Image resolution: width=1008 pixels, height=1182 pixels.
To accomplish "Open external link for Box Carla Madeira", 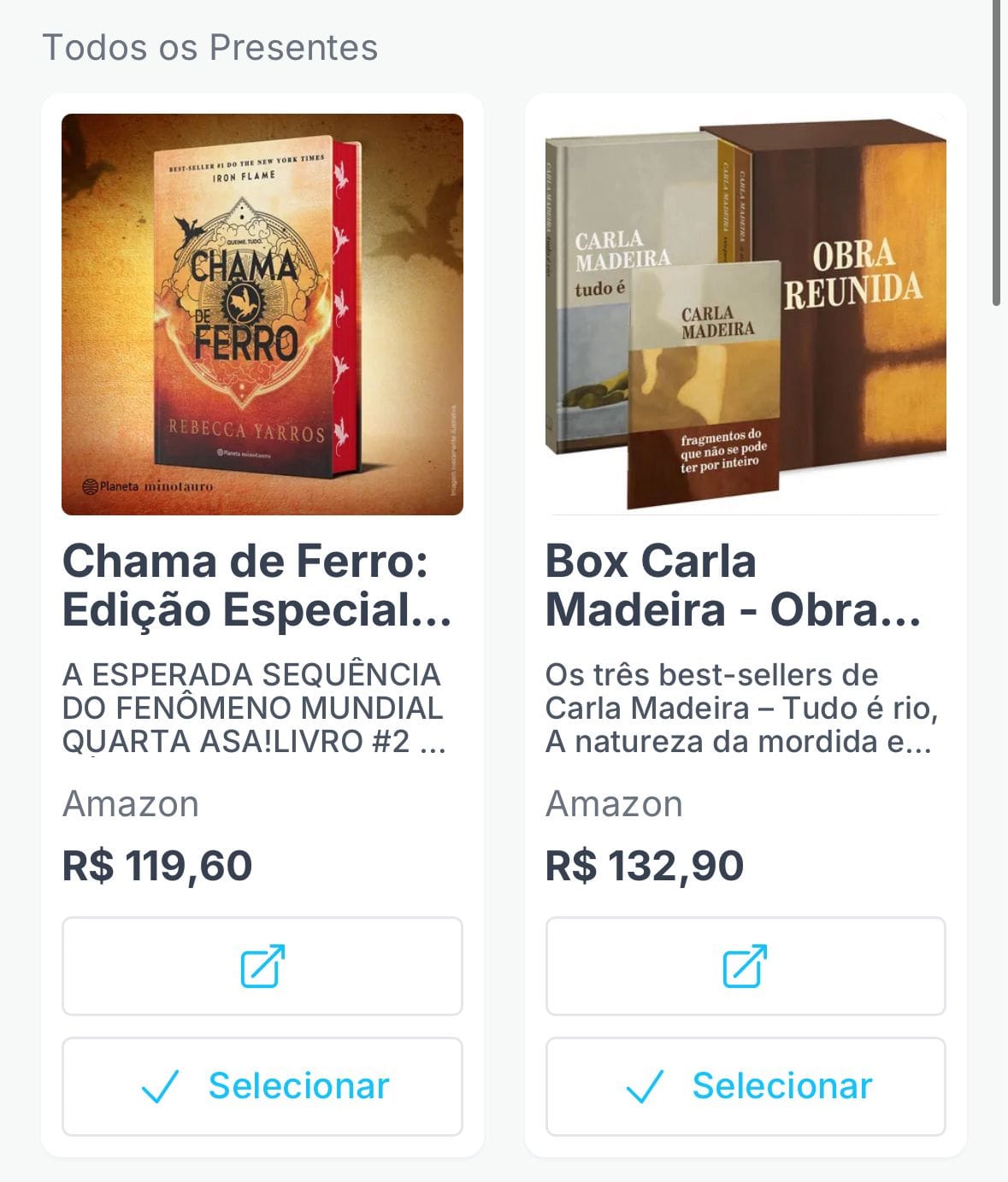I will tap(745, 966).
